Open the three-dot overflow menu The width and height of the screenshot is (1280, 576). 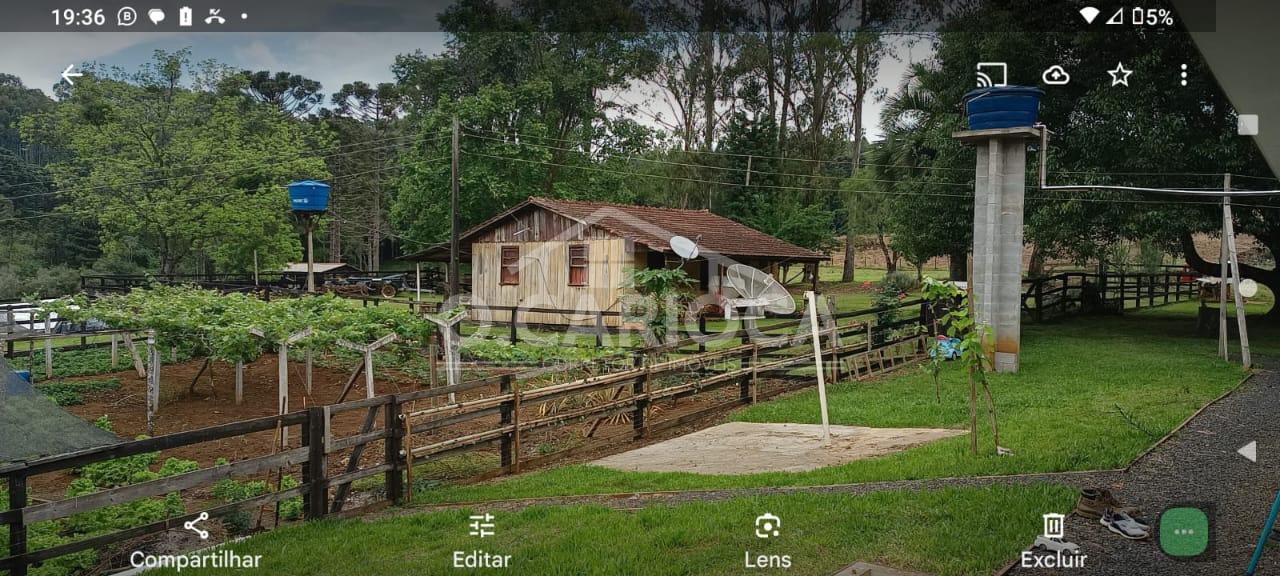1184,75
